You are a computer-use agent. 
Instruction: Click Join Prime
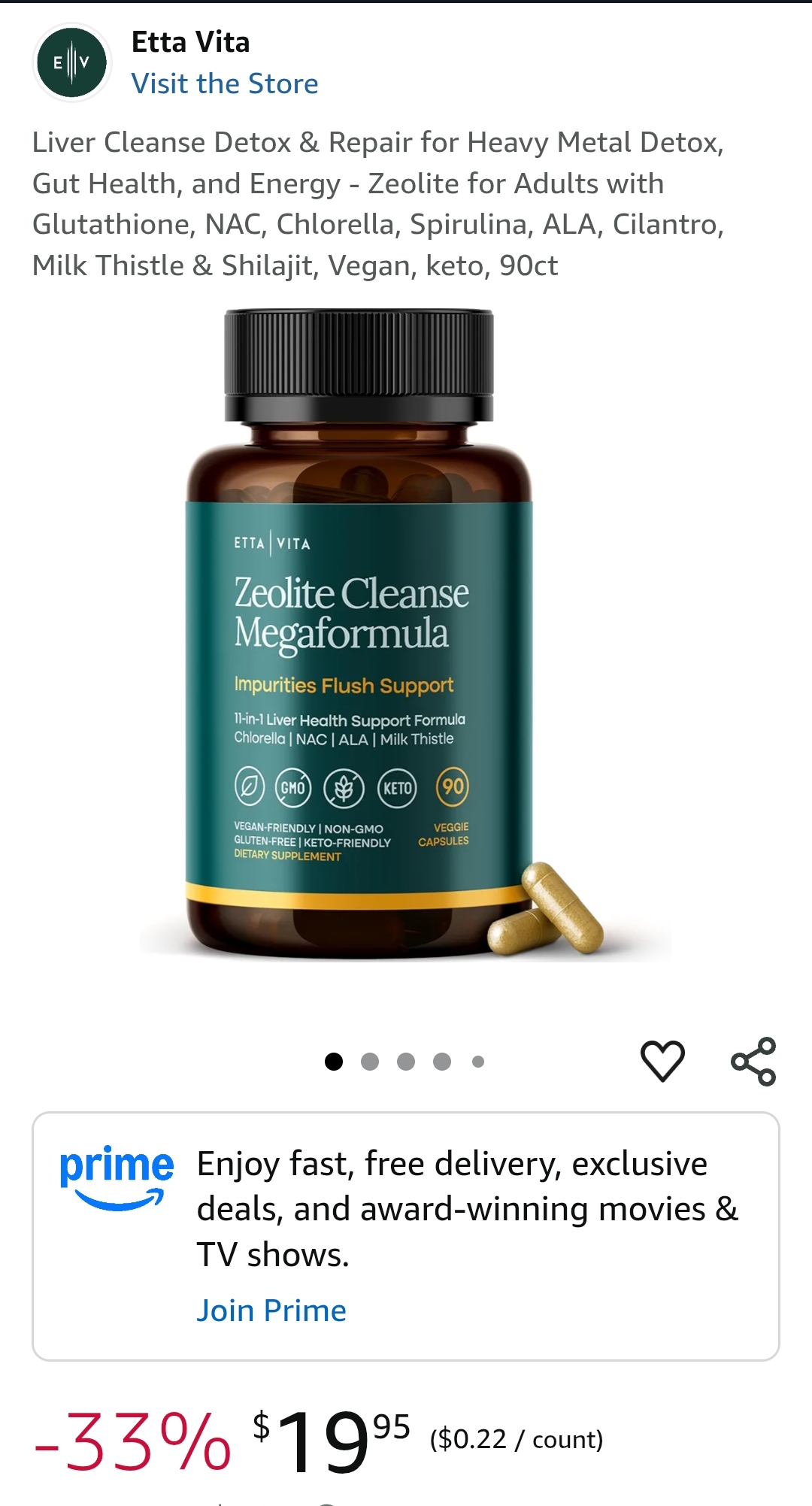(x=272, y=1310)
